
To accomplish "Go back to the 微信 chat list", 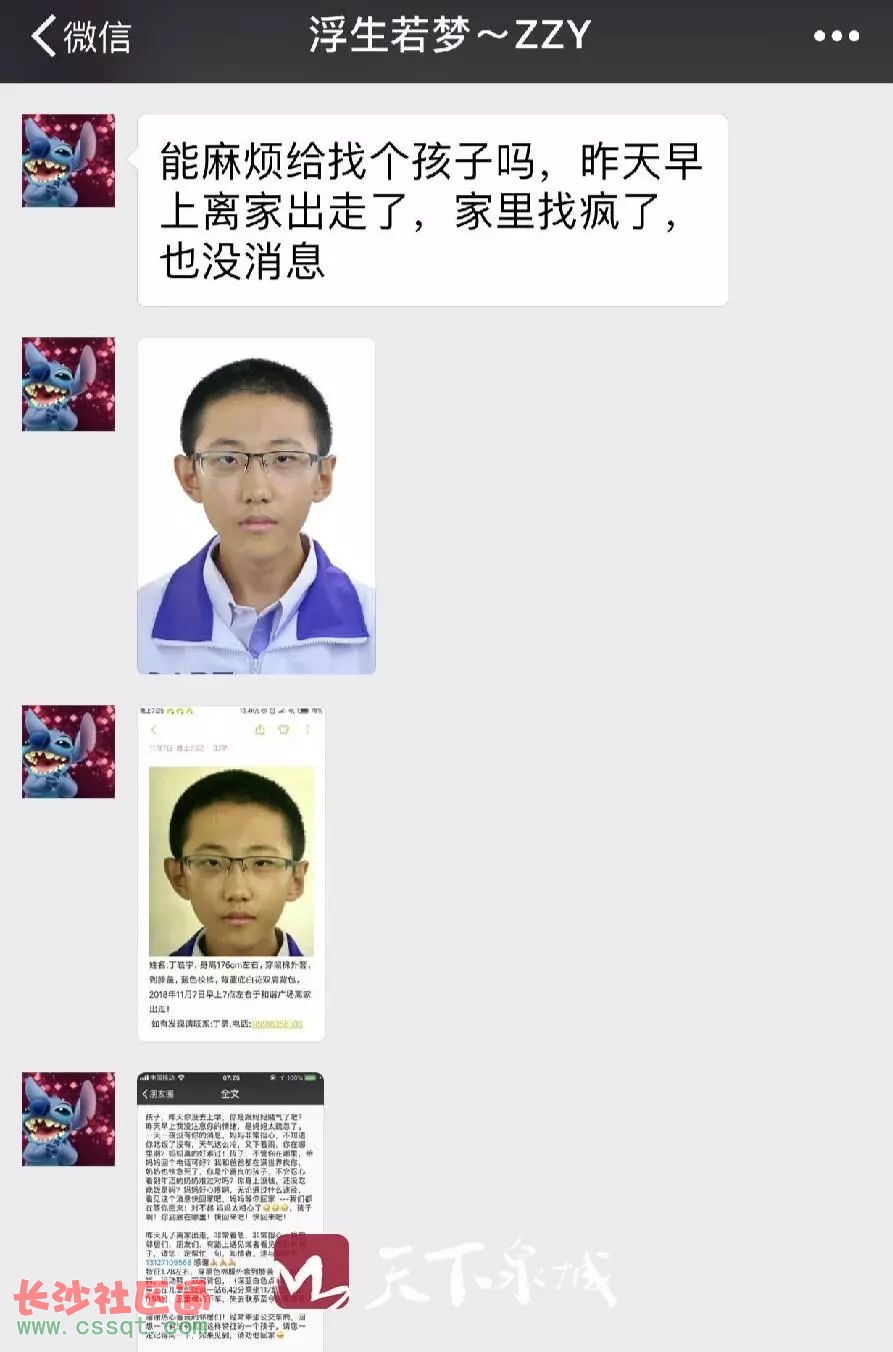I will (x=80, y=37).
